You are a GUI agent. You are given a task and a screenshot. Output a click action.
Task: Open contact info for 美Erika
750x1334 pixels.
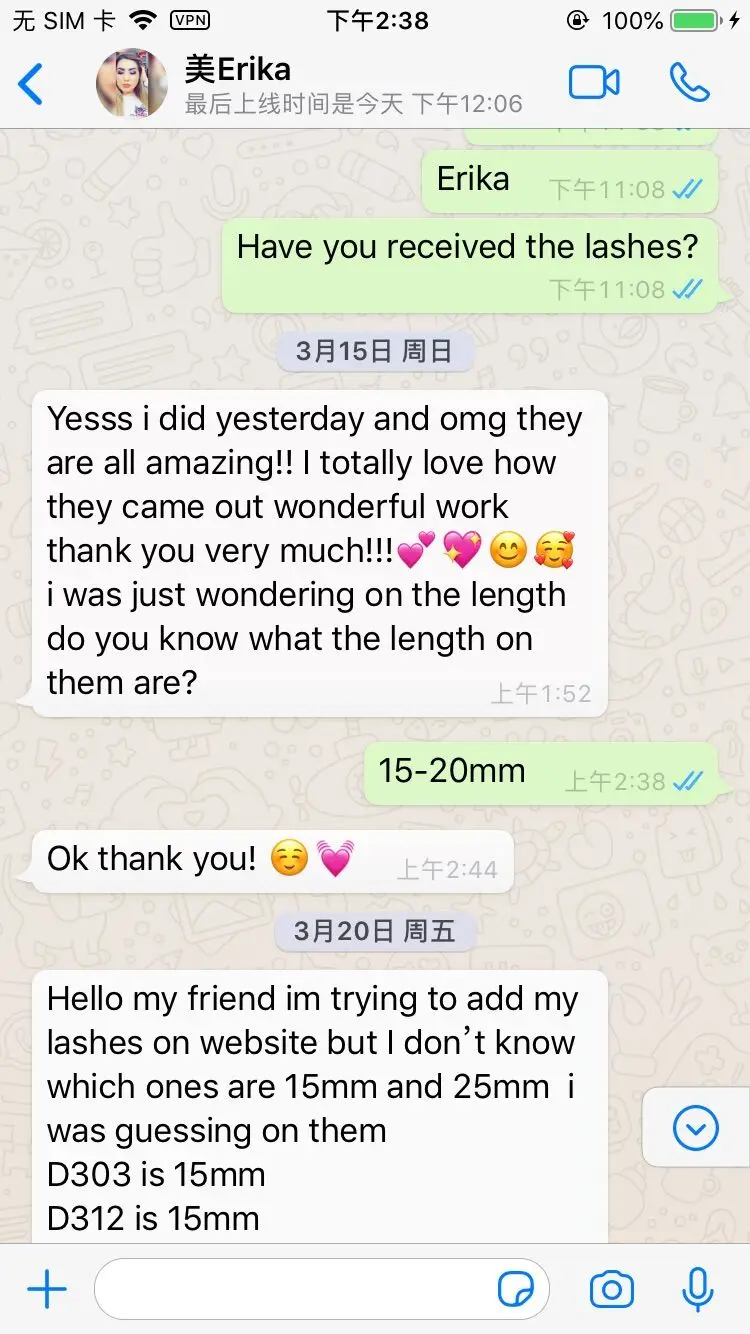353,84
